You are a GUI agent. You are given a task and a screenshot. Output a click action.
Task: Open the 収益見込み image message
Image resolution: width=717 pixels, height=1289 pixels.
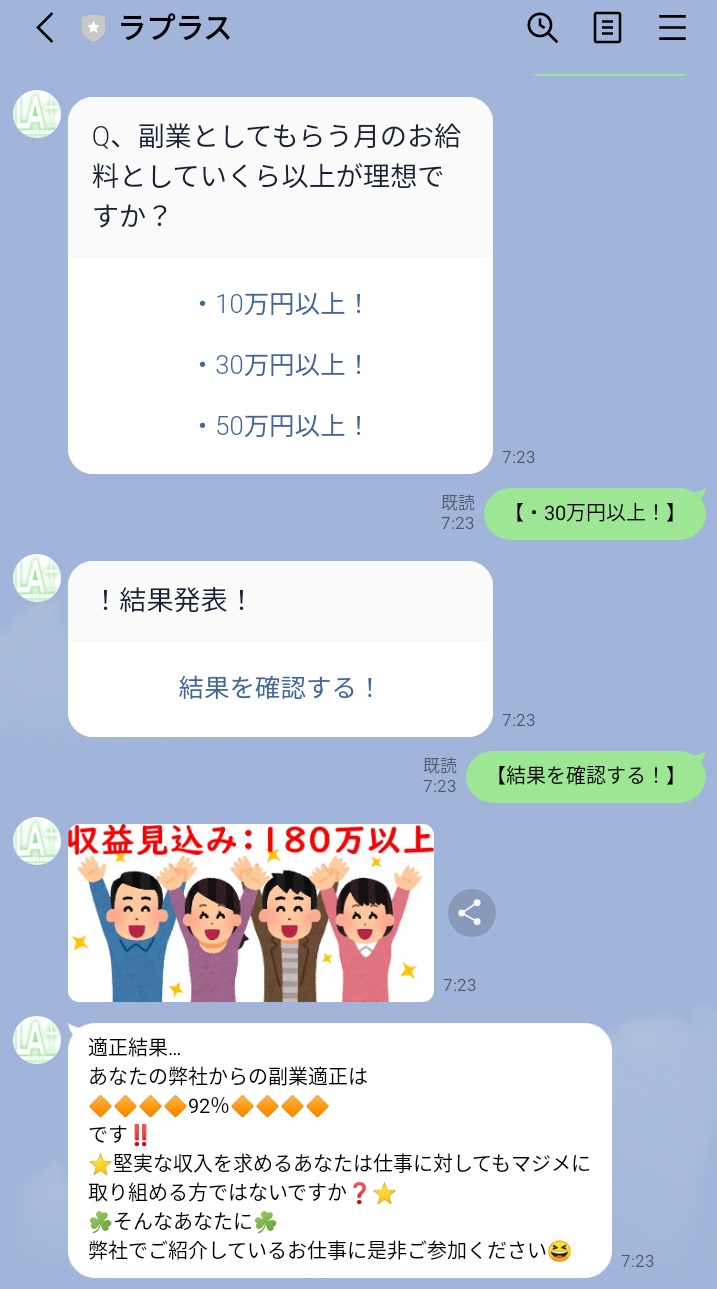[251, 912]
